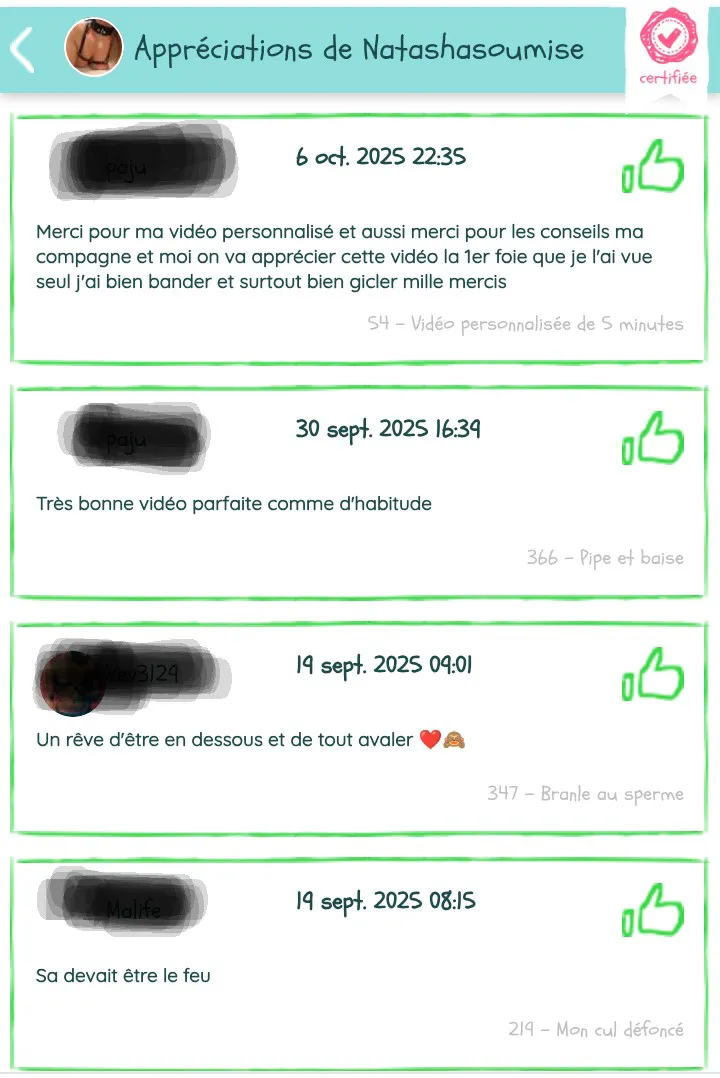720x1078 pixels.
Task: Open review dated 19 sept. 2025 08:15
Action: (358, 964)
